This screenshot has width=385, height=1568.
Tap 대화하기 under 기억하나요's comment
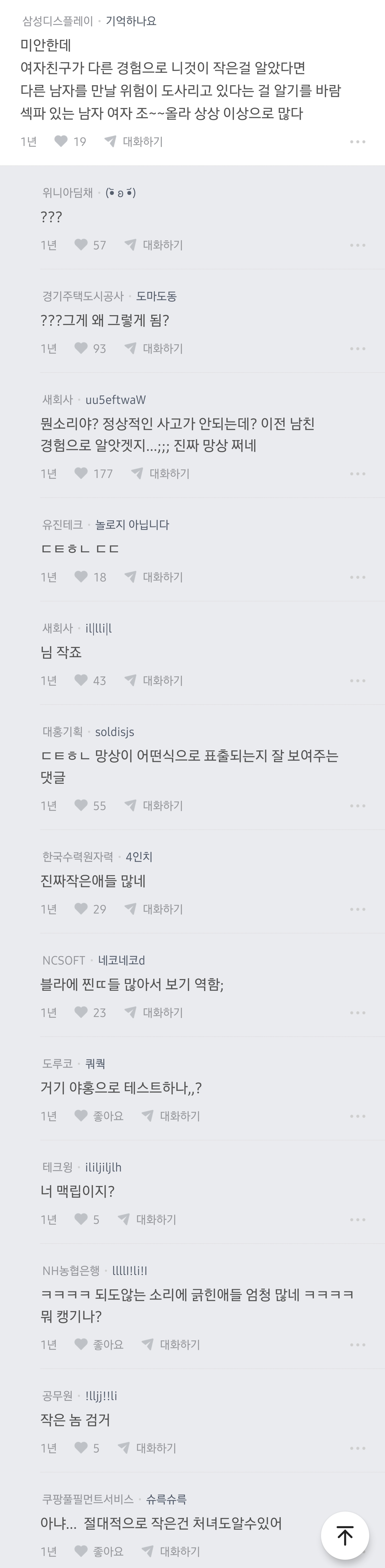point(134,142)
